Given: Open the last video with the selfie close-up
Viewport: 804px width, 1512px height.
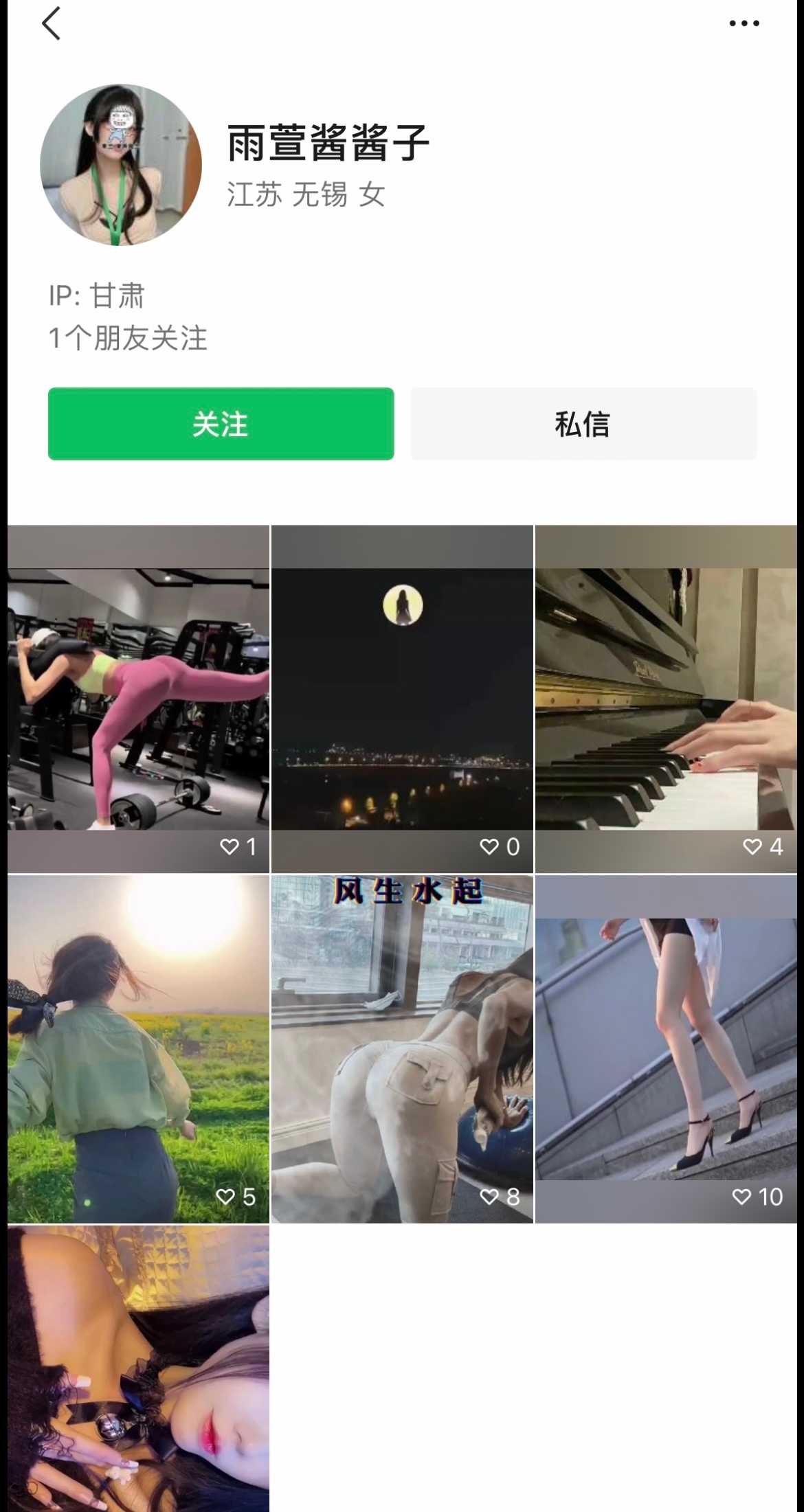Looking at the screenshot, I should point(138,1368).
